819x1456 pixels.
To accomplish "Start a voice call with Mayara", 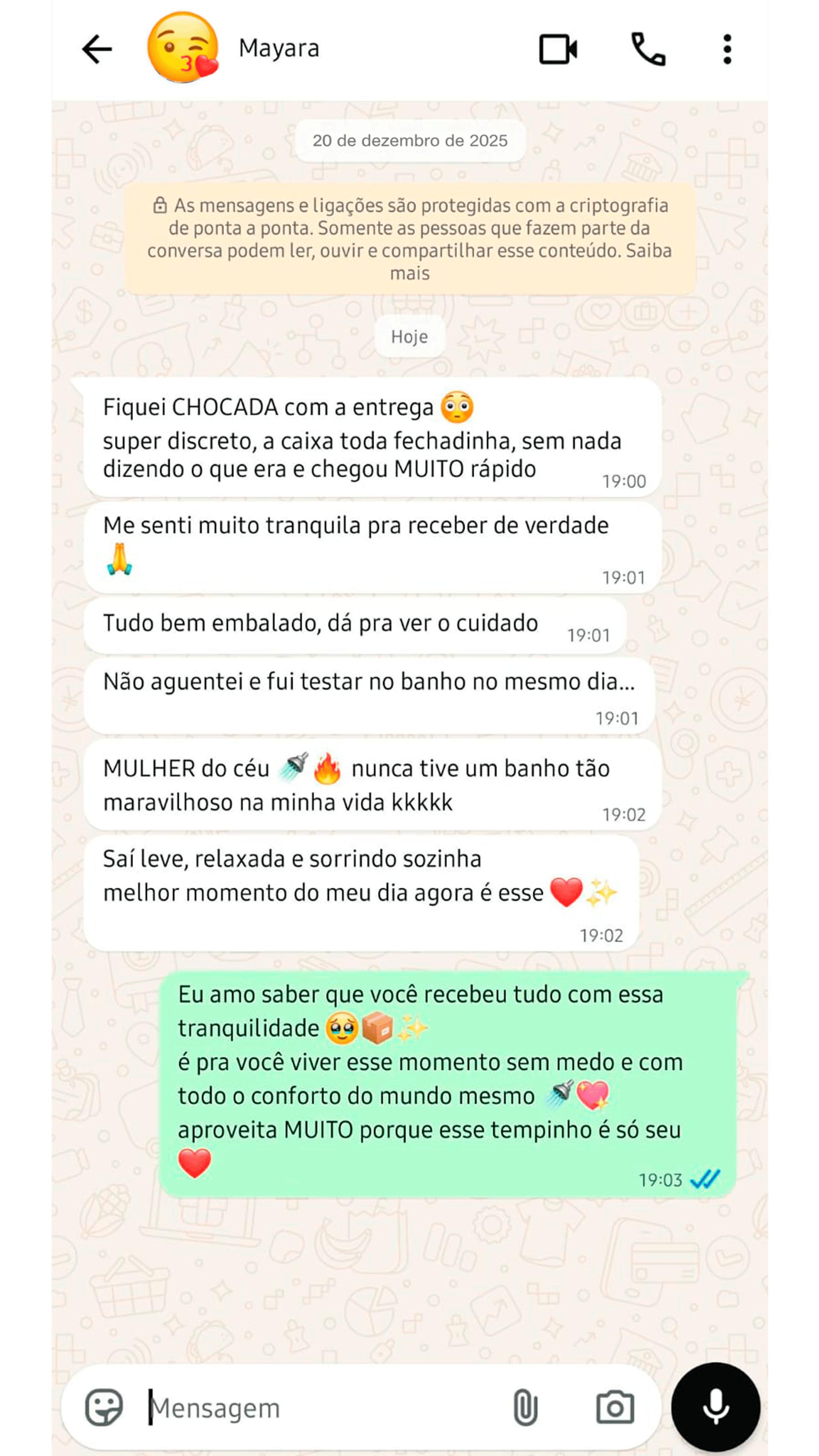I will [648, 50].
